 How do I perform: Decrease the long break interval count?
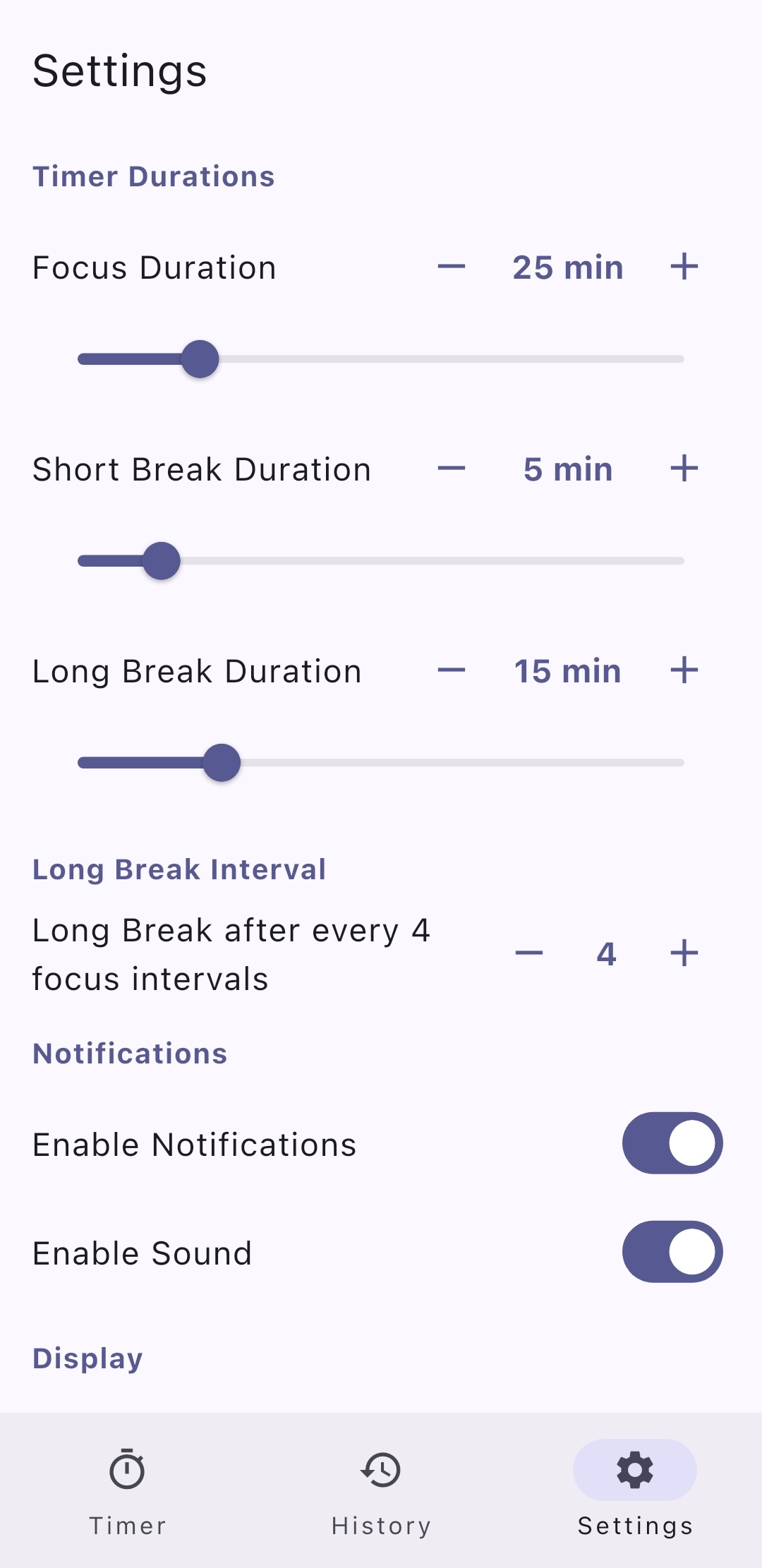(529, 954)
